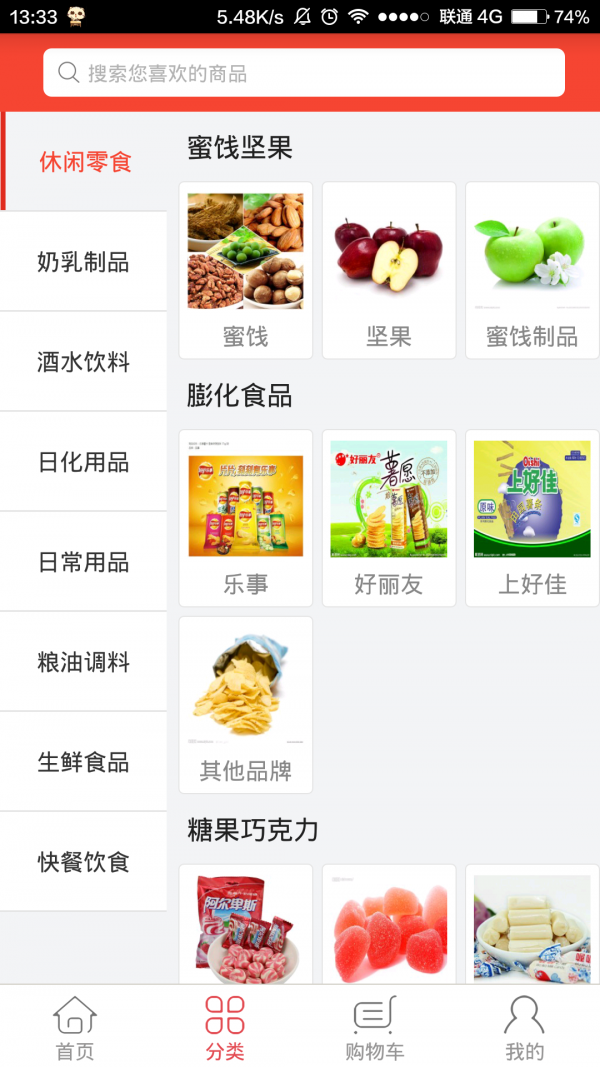Open the 购物车 shopping cart tab
The height and width of the screenshot is (1067, 600).
pos(374,1027)
